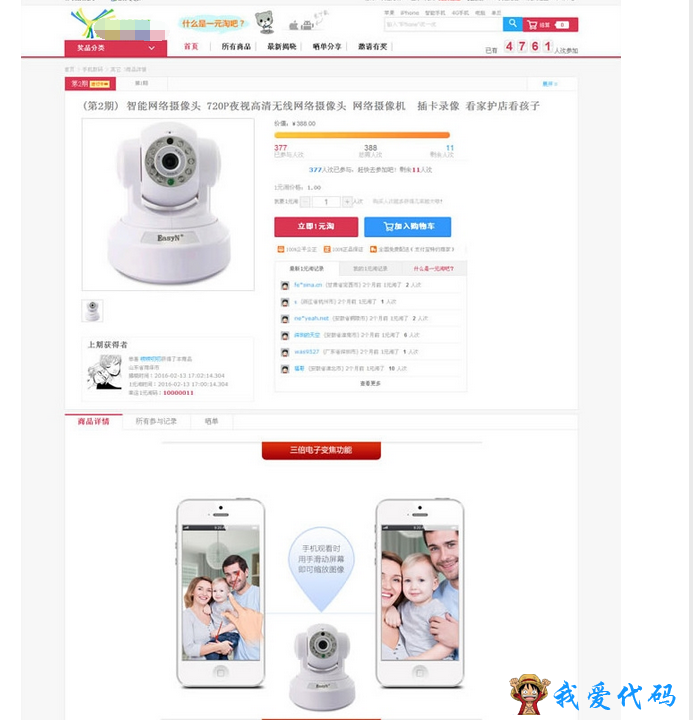Open the 晒单分享 nav item
Screen dimensions: 693x720
tap(326, 47)
